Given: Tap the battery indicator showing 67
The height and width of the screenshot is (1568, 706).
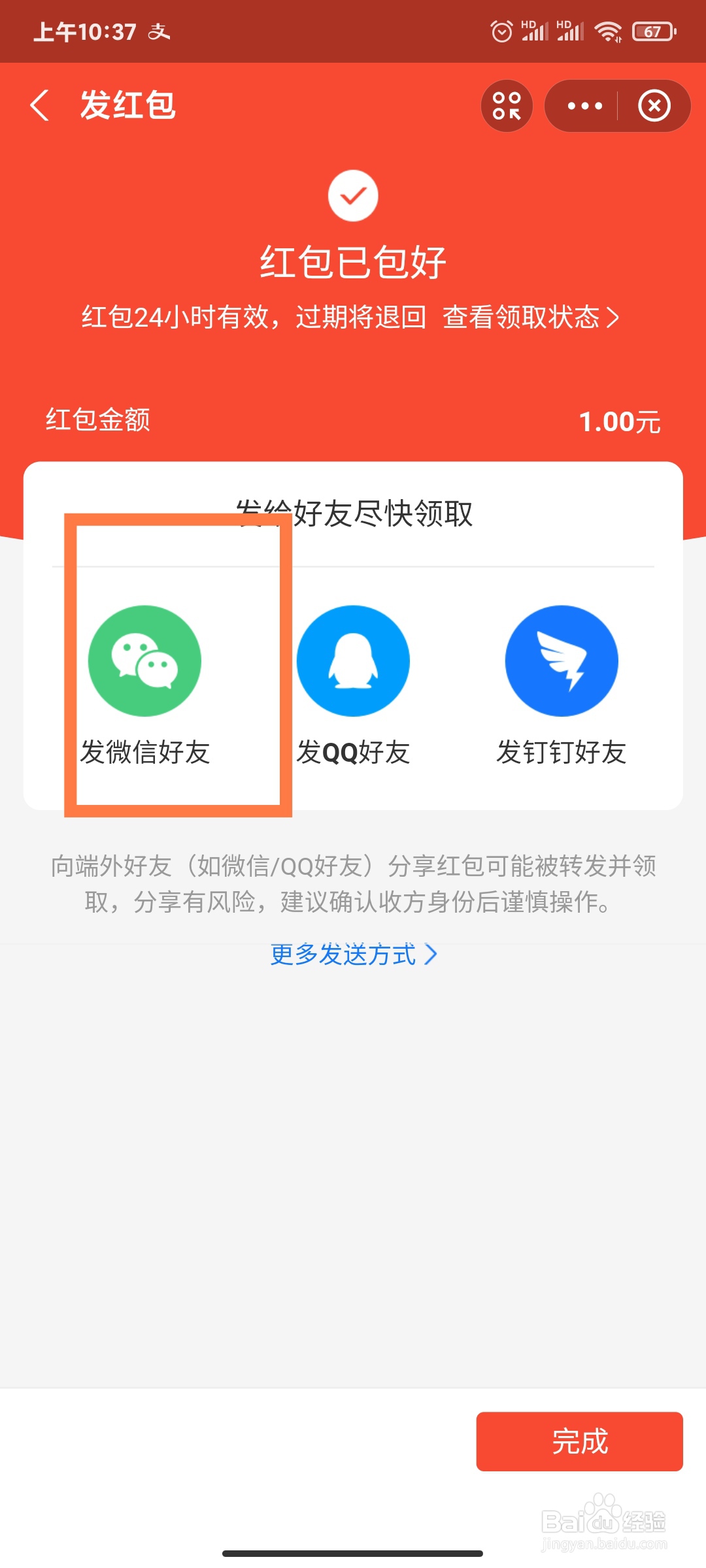Looking at the screenshot, I should click(x=652, y=31).
